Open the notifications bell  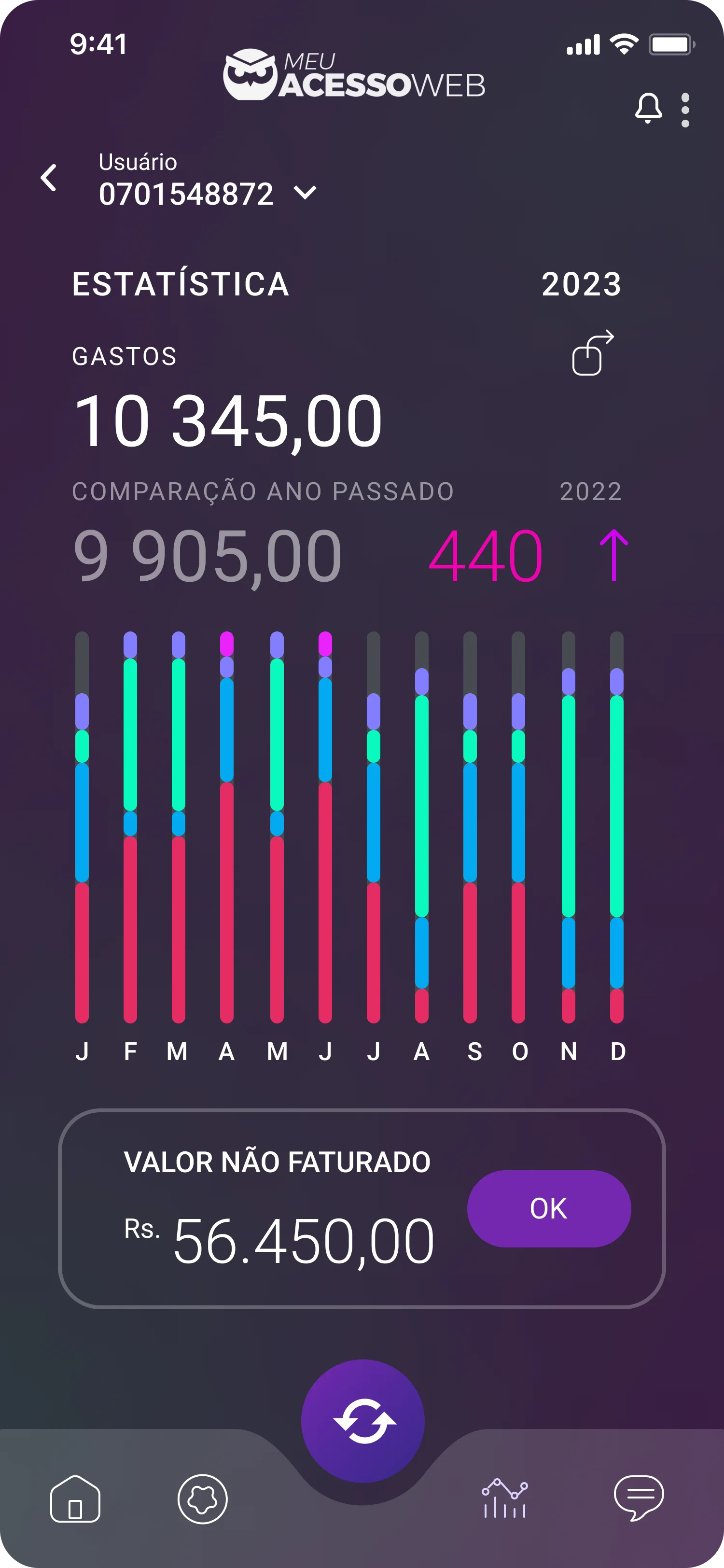click(648, 109)
